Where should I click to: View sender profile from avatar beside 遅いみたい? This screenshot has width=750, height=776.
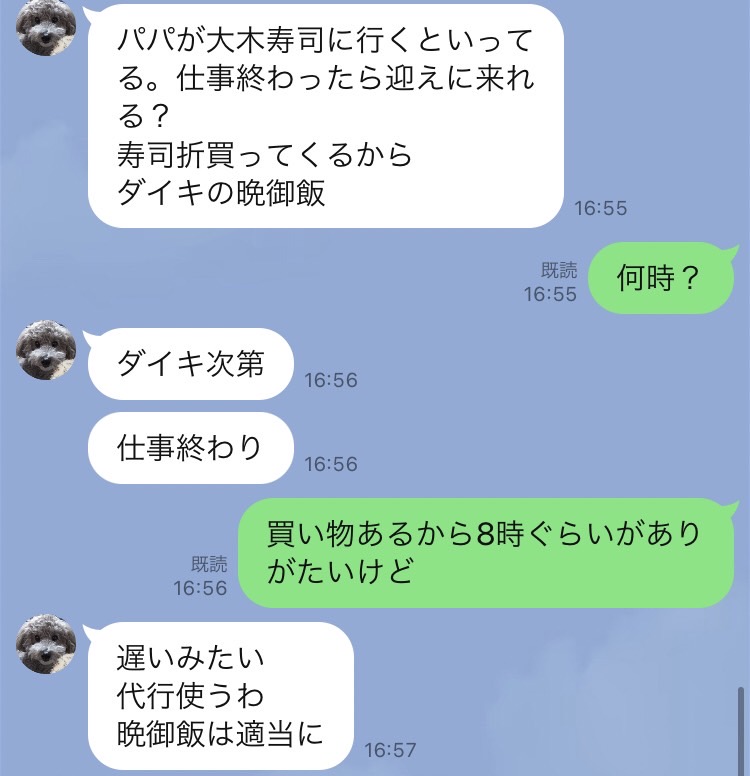[x=47, y=644]
